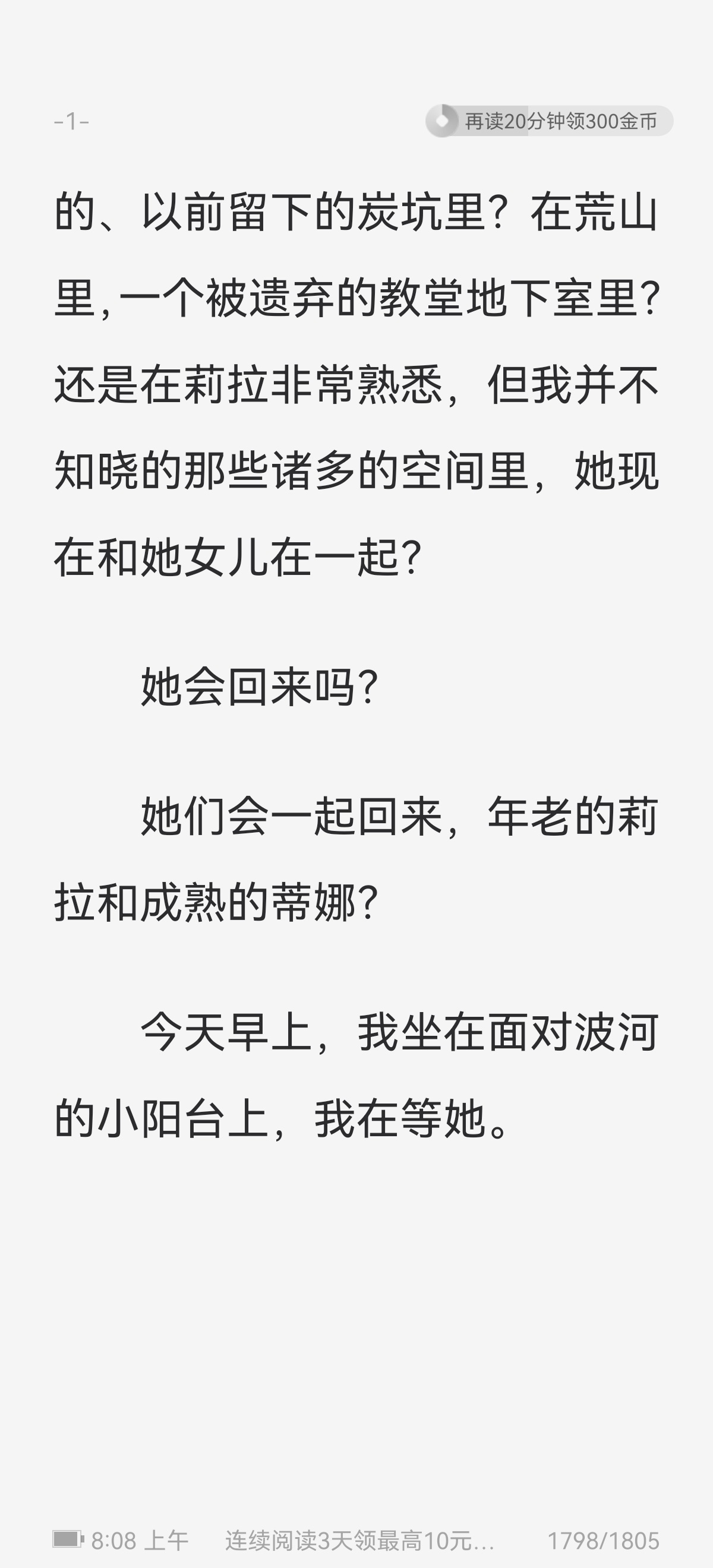Open the 再读20分钟领300金币 coin reward pill
The image size is (713, 1568).
548,121
